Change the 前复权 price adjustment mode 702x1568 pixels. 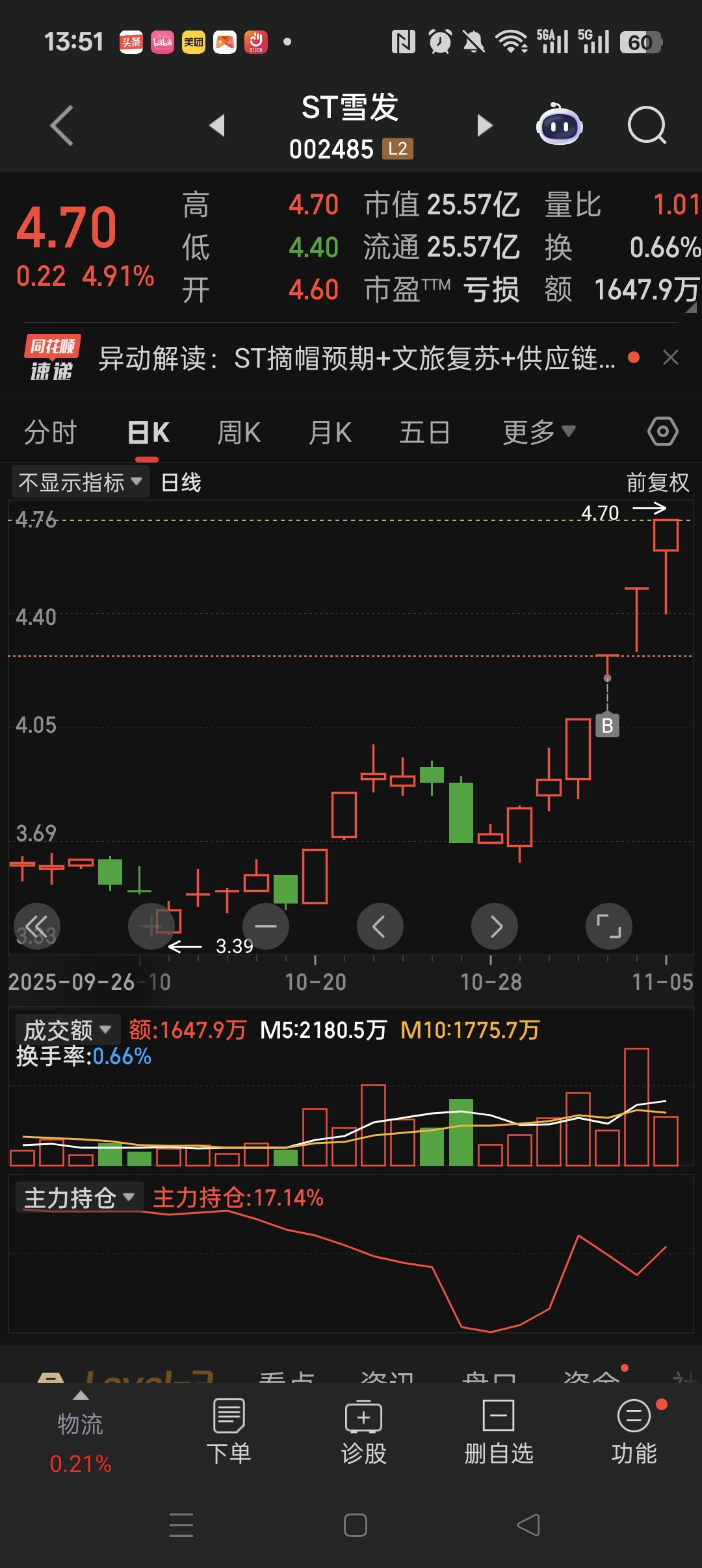click(x=657, y=483)
